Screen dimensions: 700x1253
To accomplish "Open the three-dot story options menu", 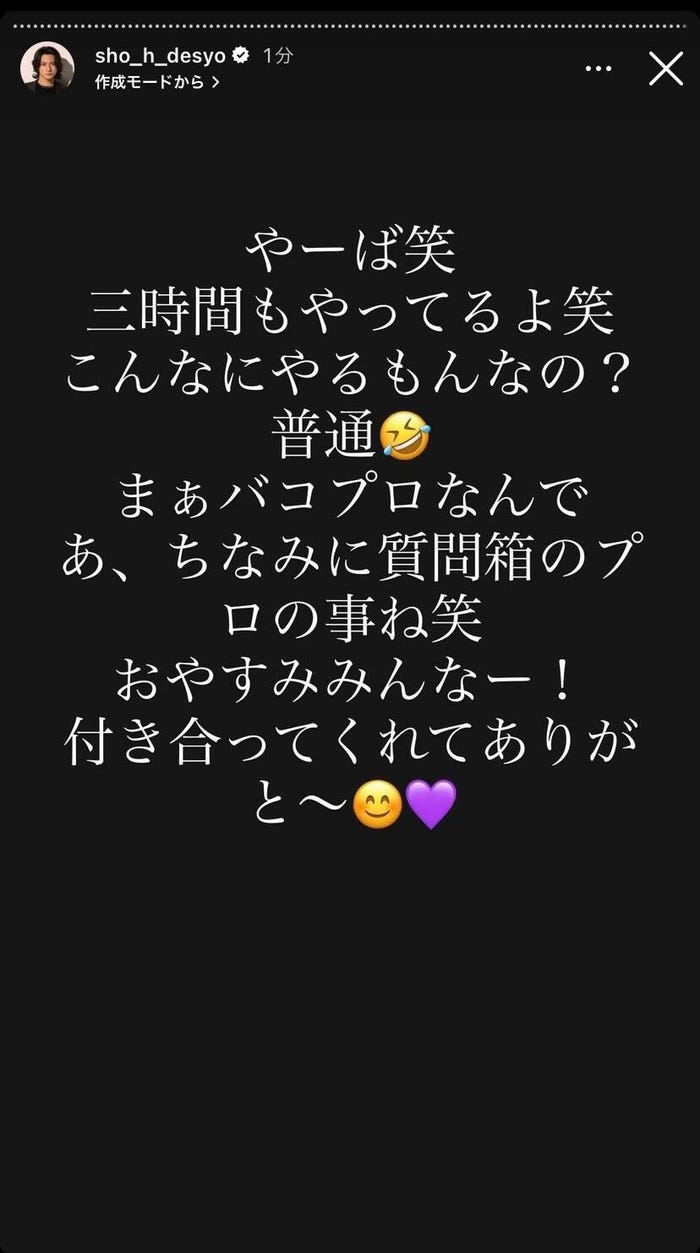I will (598, 69).
